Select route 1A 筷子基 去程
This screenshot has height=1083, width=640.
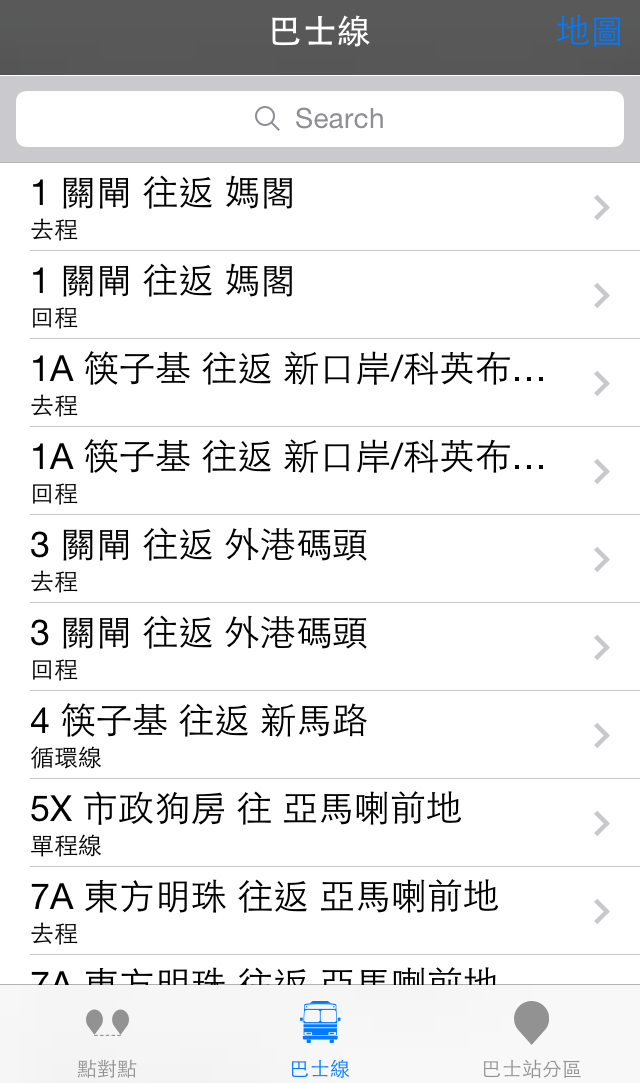pyautogui.click(x=320, y=383)
